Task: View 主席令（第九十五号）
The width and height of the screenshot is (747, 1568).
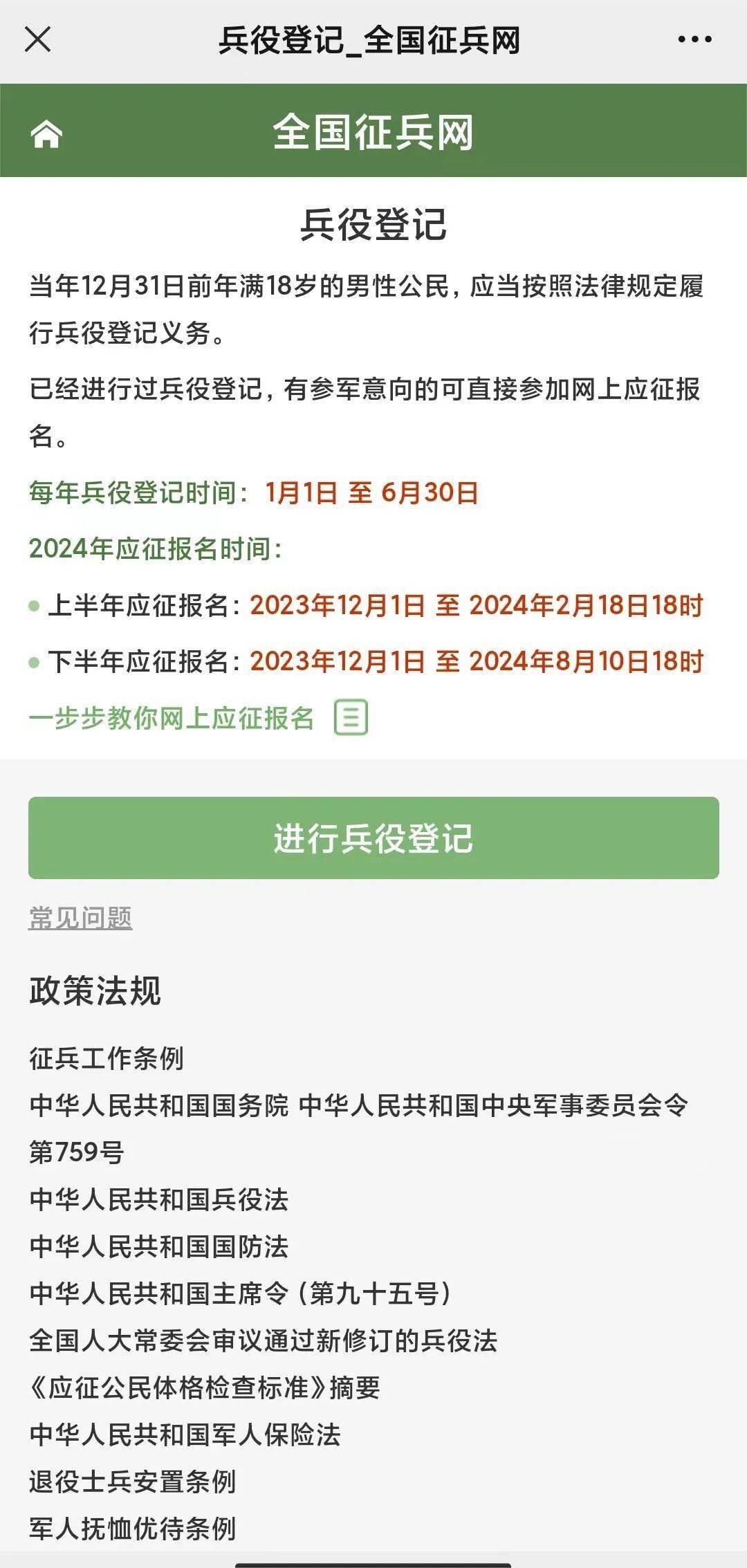Action: point(241,1293)
